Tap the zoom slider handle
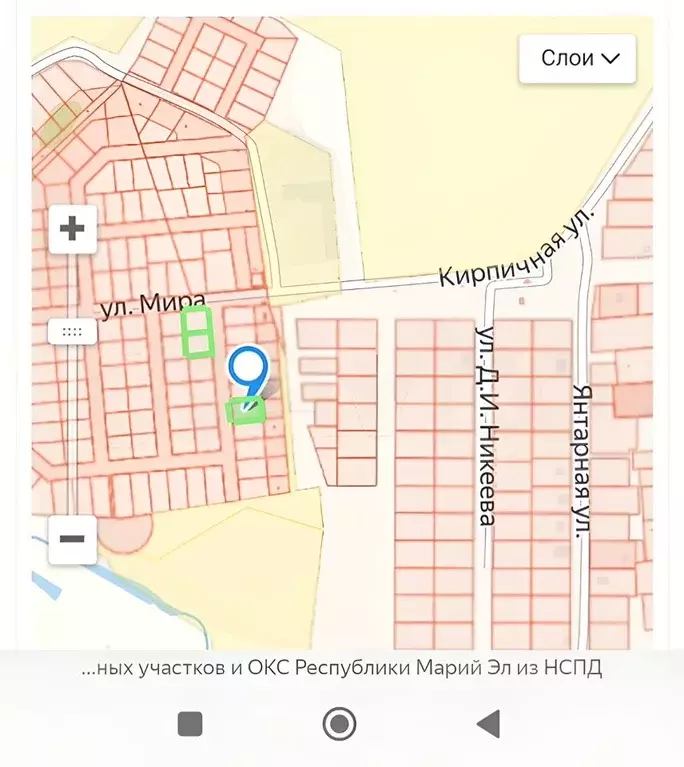The width and height of the screenshot is (684, 767). click(x=72, y=331)
